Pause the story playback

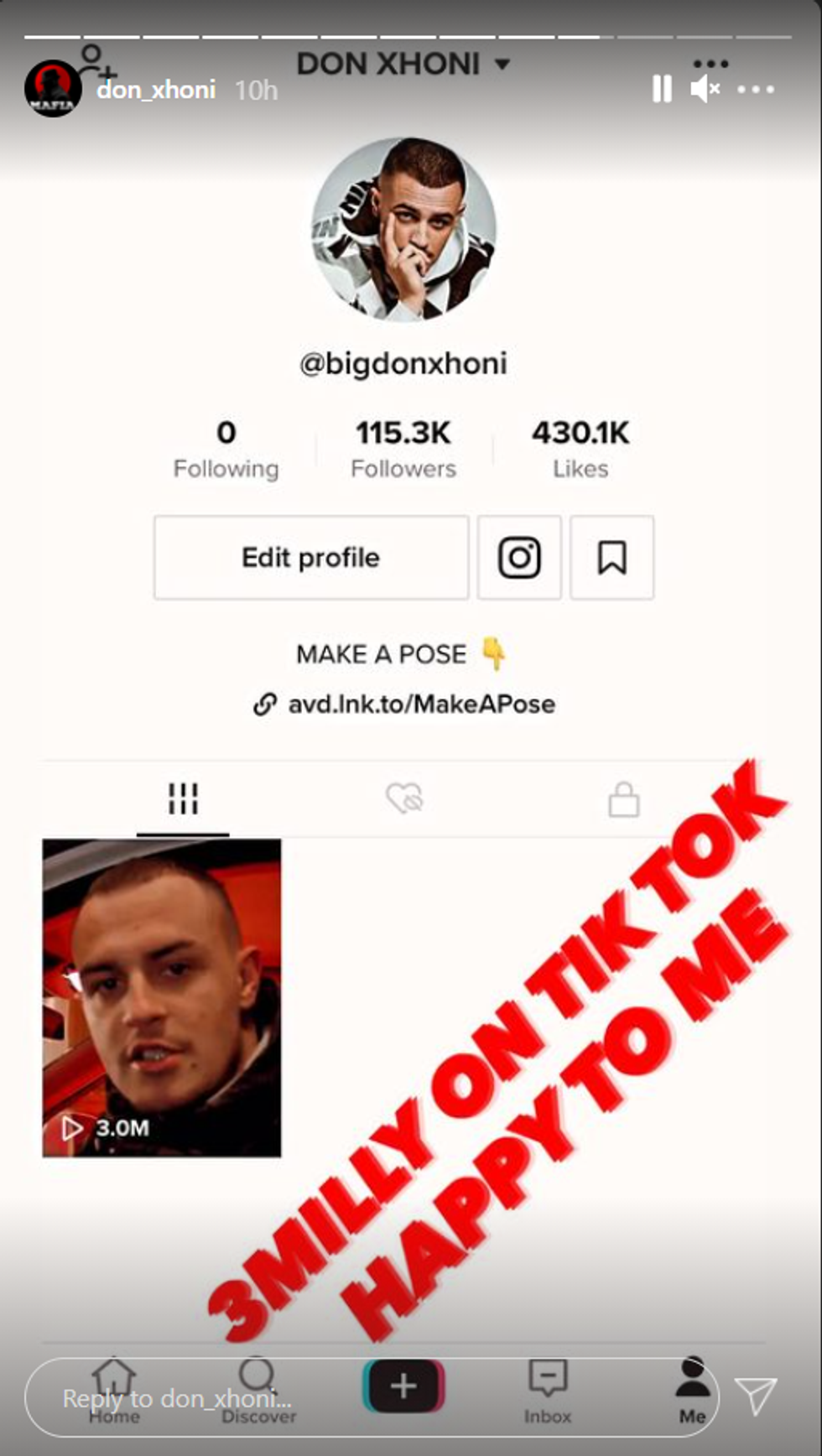pyautogui.click(x=662, y=89)
